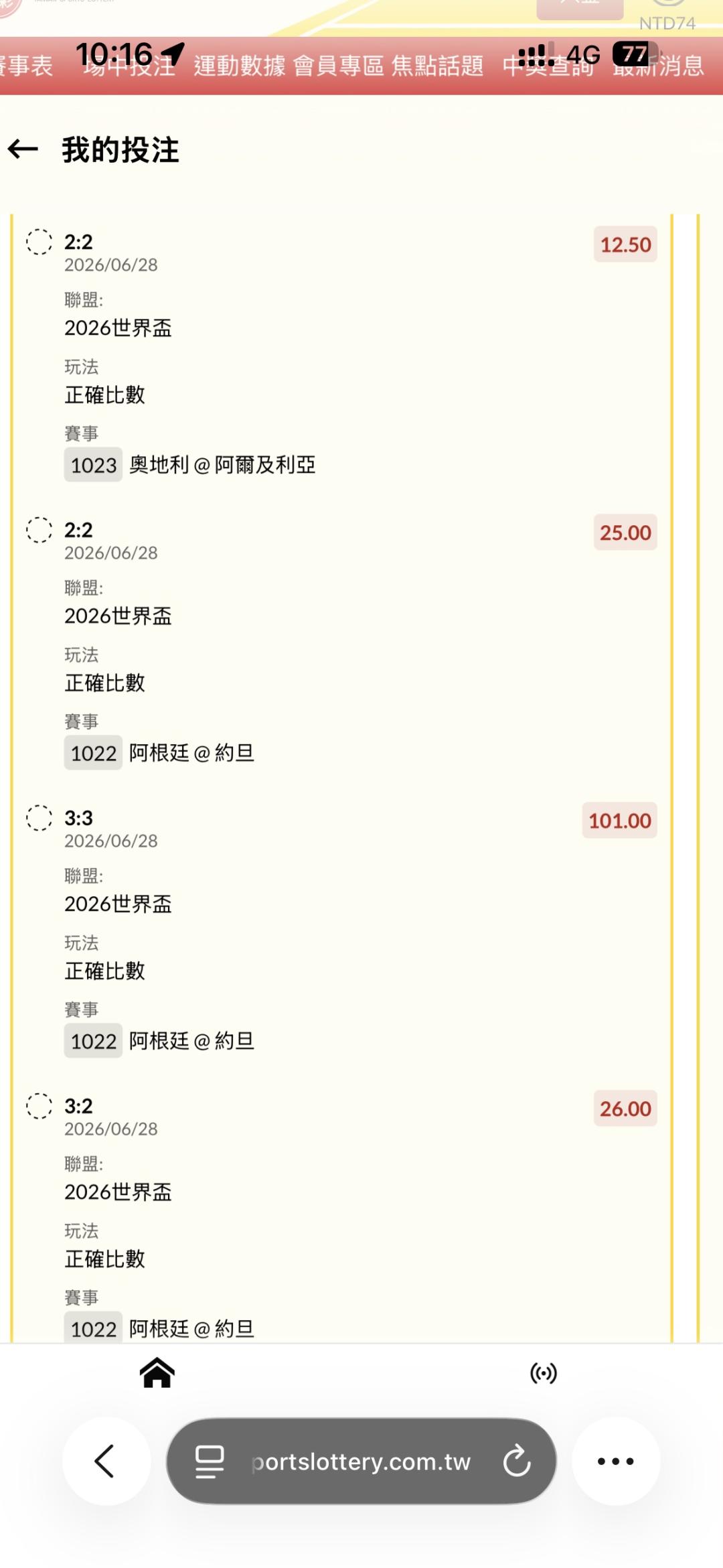Open the page menu icon in the address bar

pyautogui.click(x=210, y=1461)
